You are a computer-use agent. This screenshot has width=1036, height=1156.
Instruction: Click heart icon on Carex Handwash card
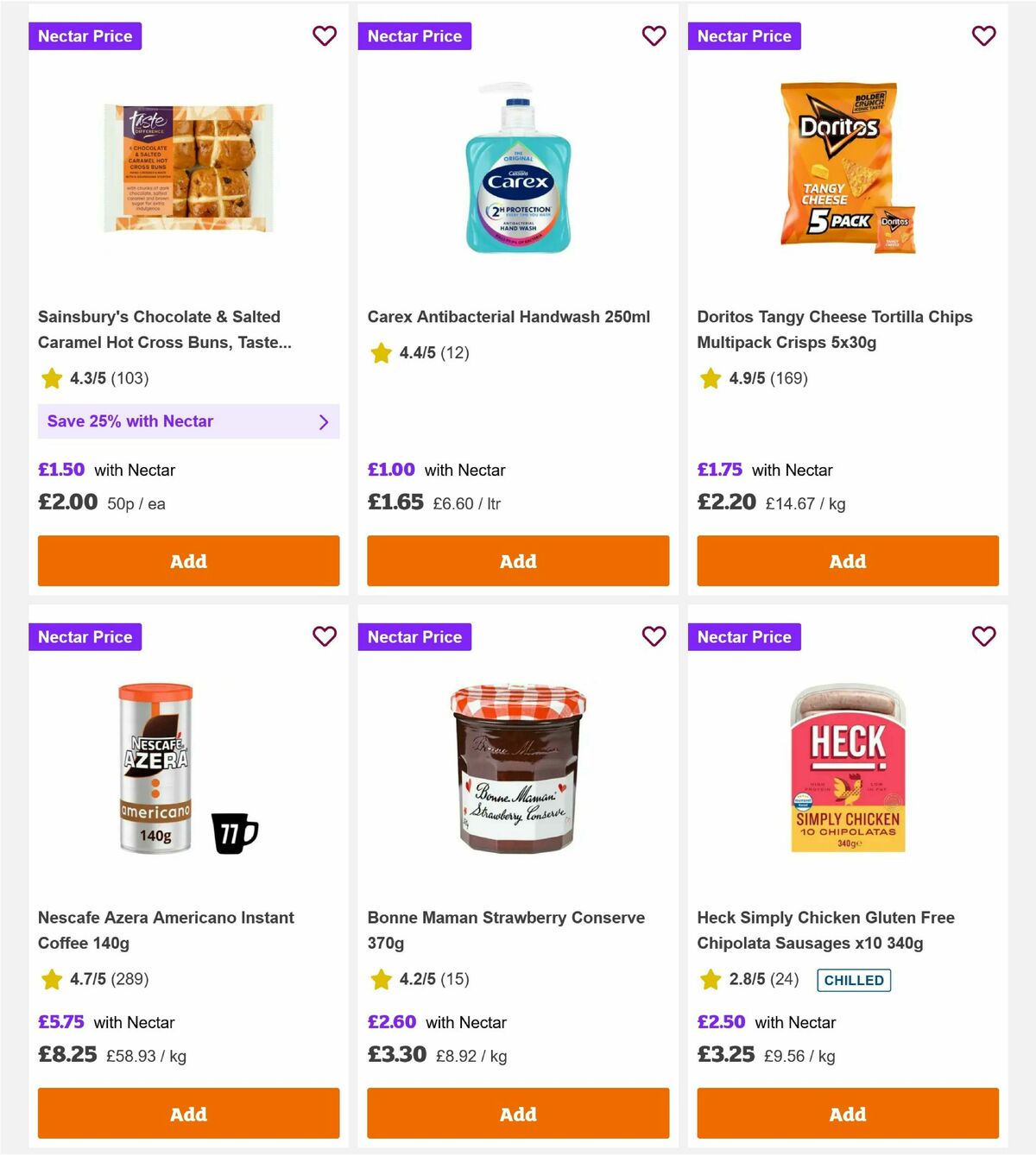pos(654,36)
